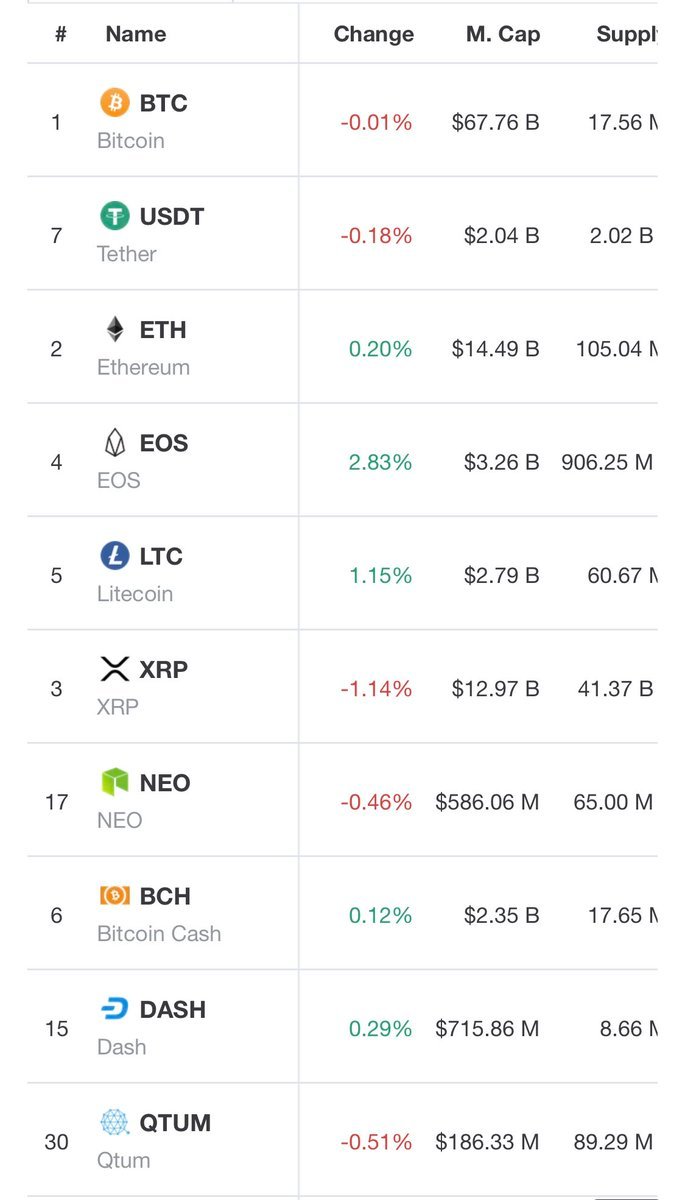Sort the table by Change column
The image size is (685, 1200).
[374, 34]
